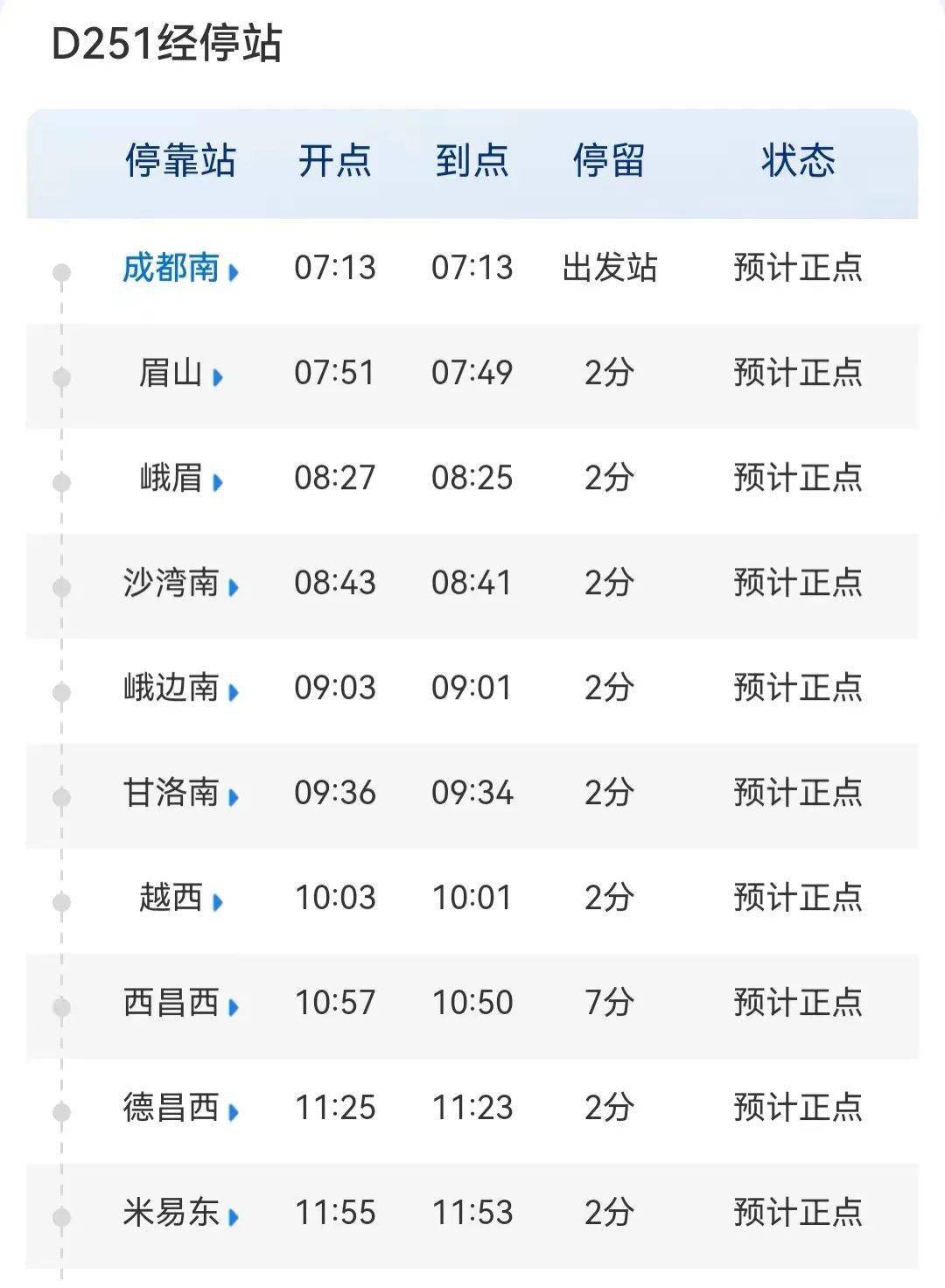Viewport: 945px width, 1288px height.
Task: Select the 出发站 label for 成都南
Action: 611,271
